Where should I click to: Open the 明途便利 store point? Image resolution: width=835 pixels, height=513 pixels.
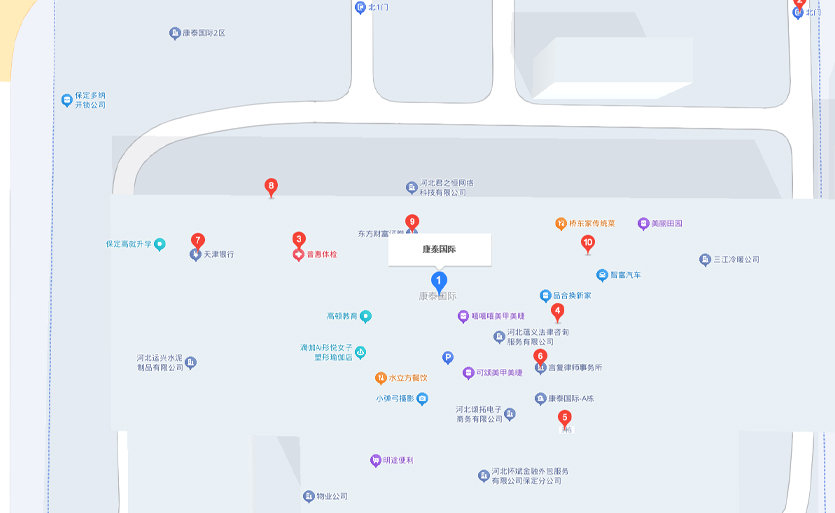coord(375,461)
